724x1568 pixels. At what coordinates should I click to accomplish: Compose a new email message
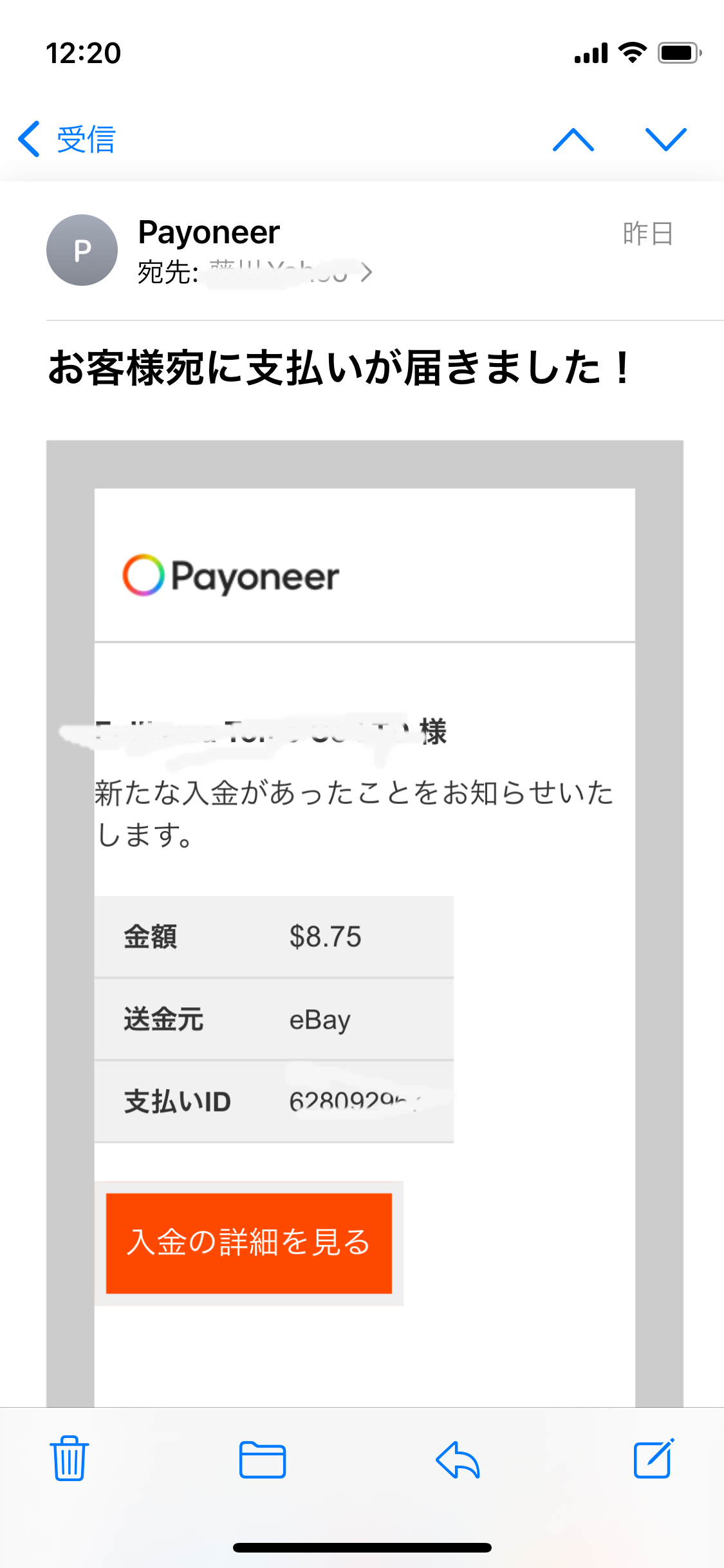click(653, 1459)
